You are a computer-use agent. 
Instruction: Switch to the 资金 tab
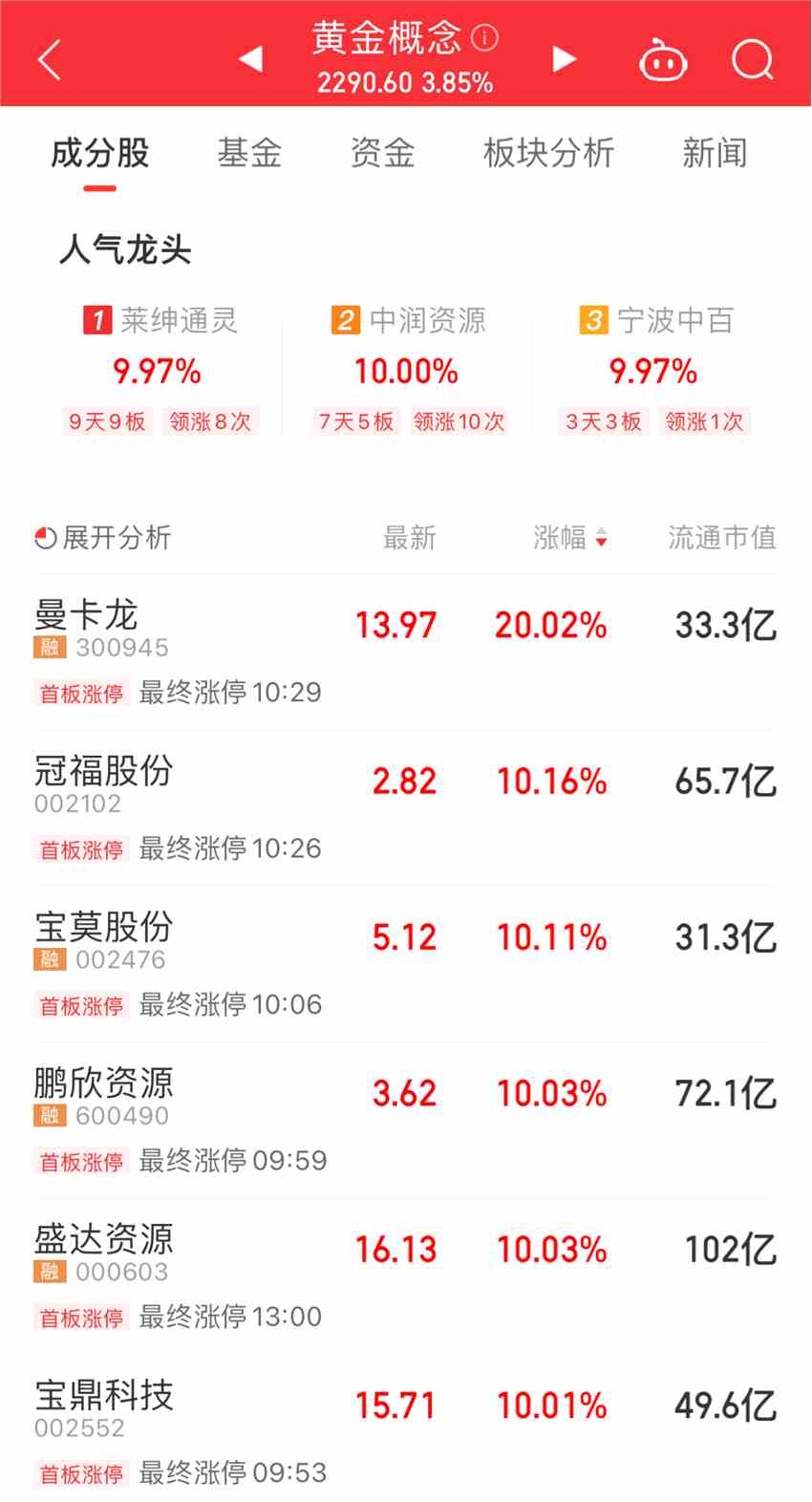point(382,153)
